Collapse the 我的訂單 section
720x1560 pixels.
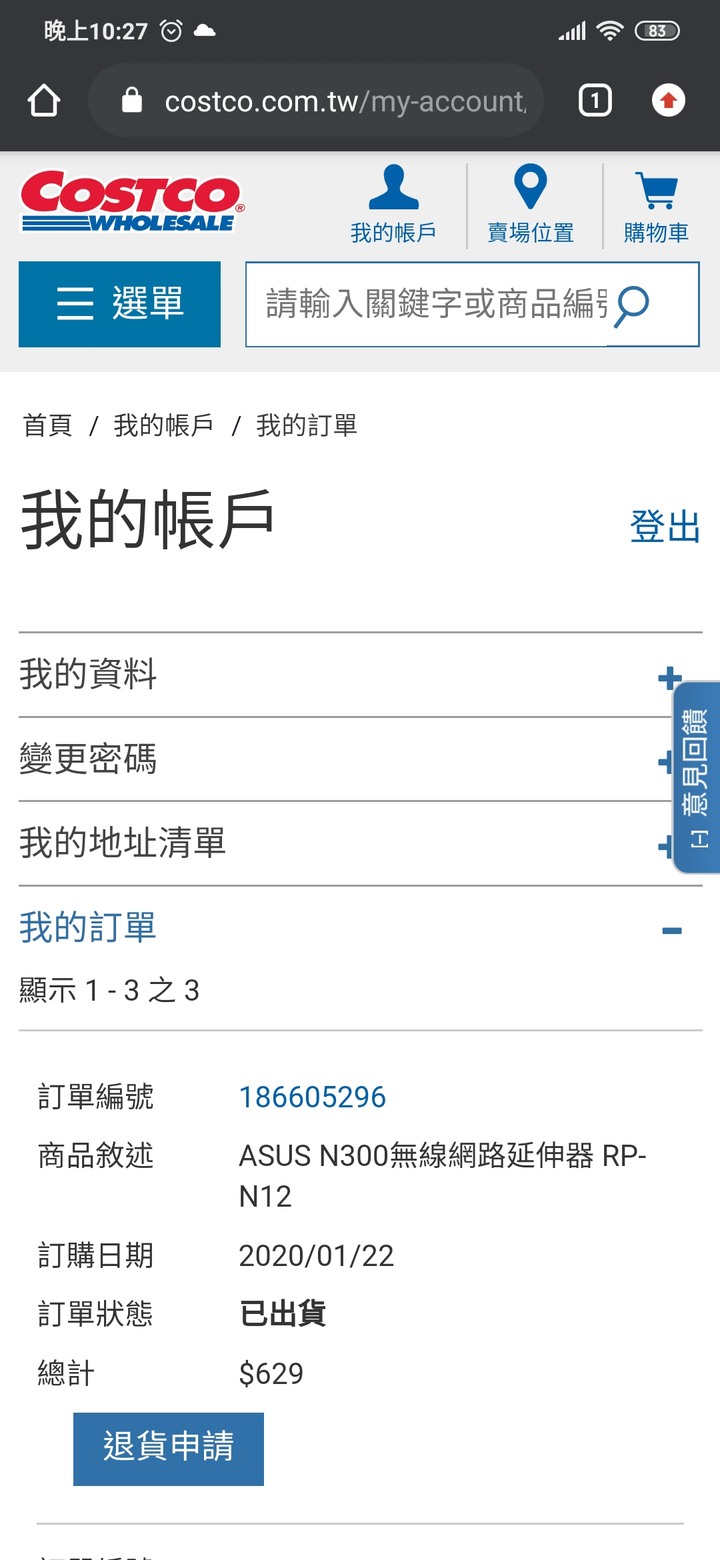click(x=671, y=930)
